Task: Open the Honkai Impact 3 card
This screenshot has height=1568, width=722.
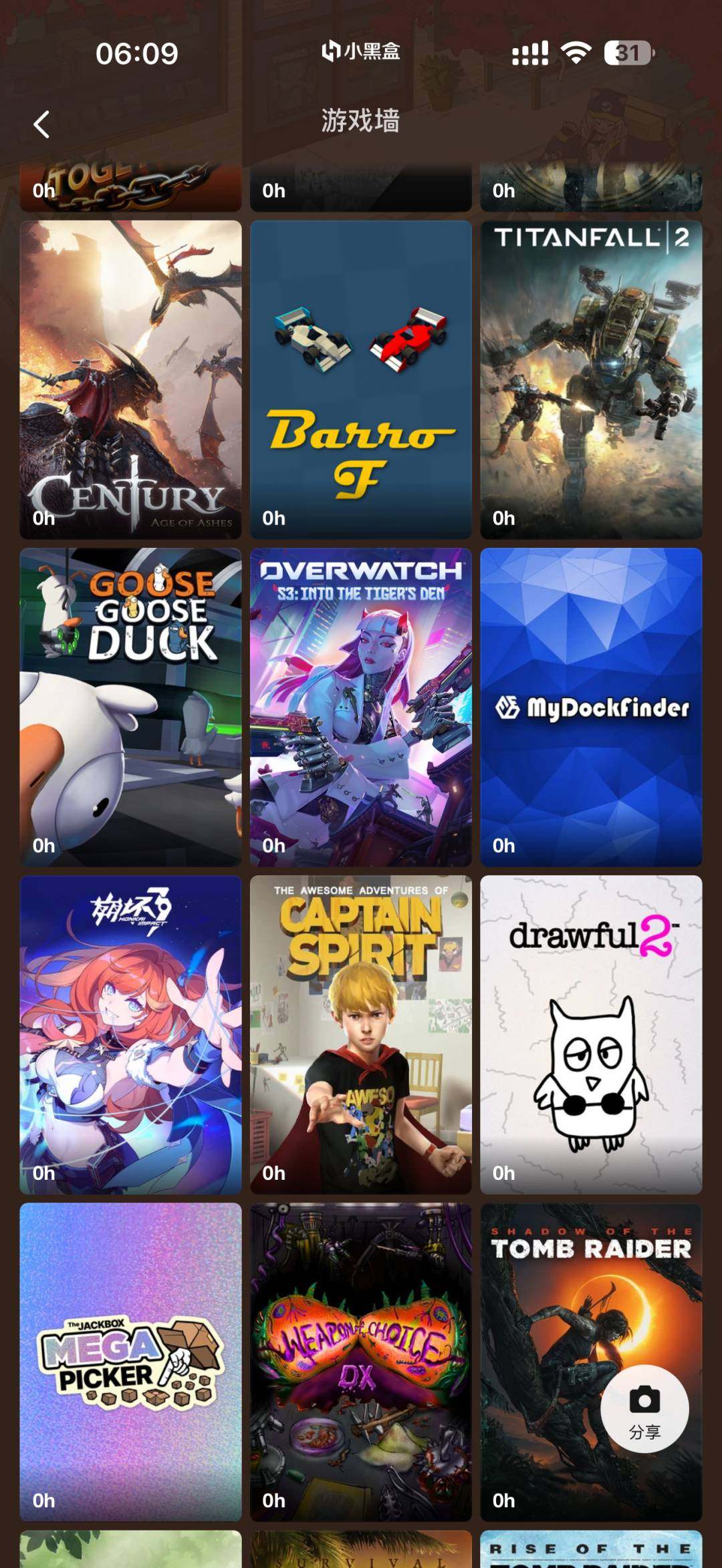Action: click(x=130, y=1035)
